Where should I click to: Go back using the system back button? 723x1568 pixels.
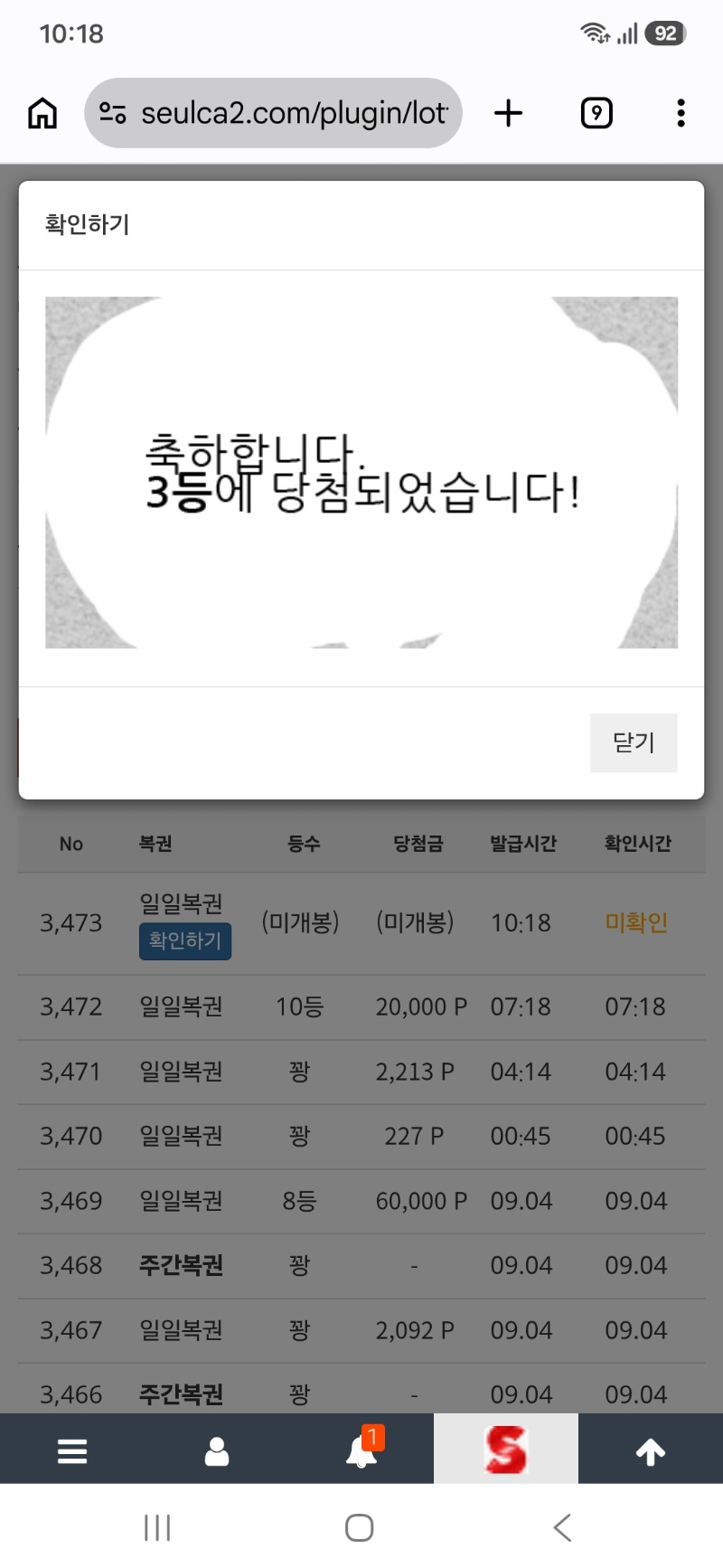tap(562, 1528)
